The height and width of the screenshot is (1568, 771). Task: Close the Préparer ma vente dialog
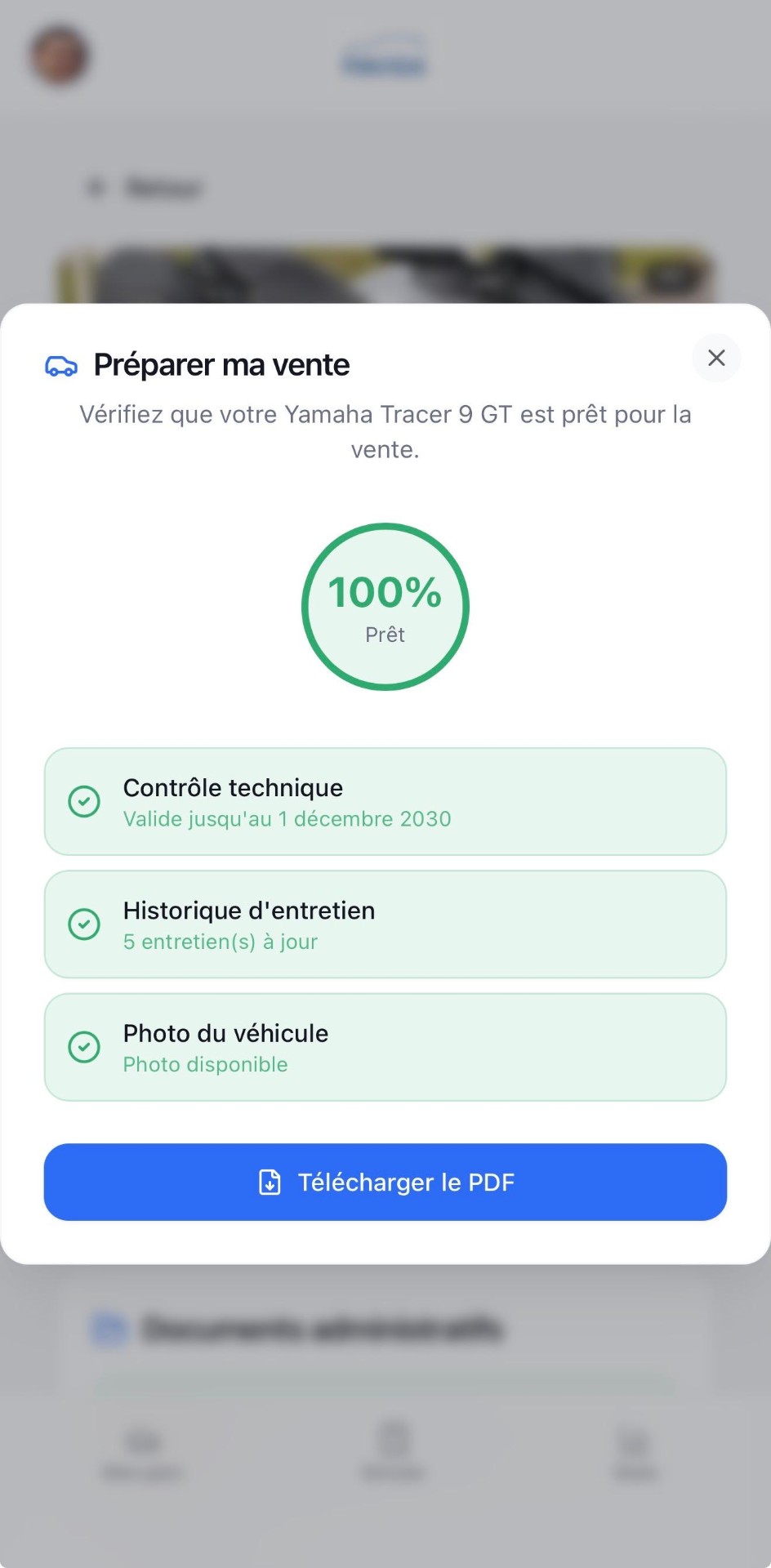716,358
